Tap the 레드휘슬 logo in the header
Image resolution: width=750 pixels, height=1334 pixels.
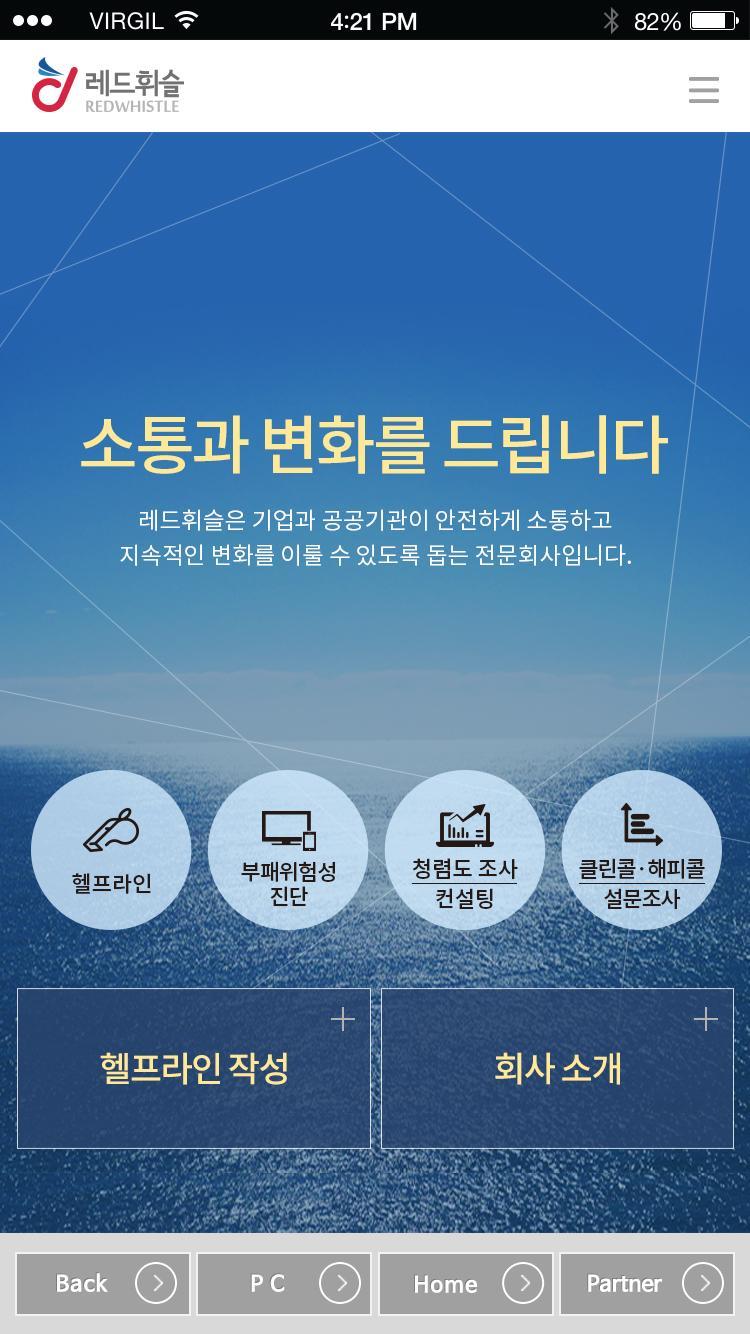click(107, 86)
